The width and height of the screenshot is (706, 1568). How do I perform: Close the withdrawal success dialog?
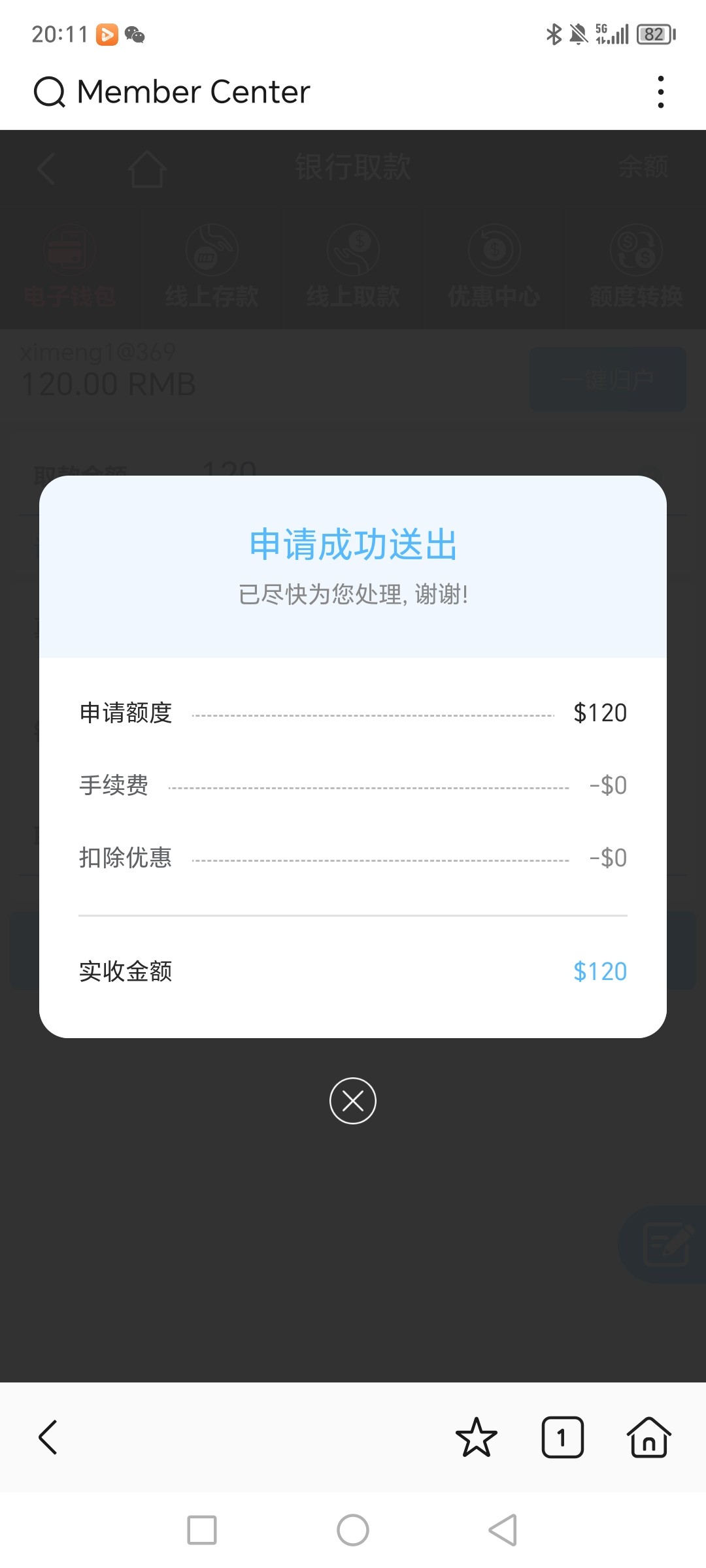tap(352, 1101)
